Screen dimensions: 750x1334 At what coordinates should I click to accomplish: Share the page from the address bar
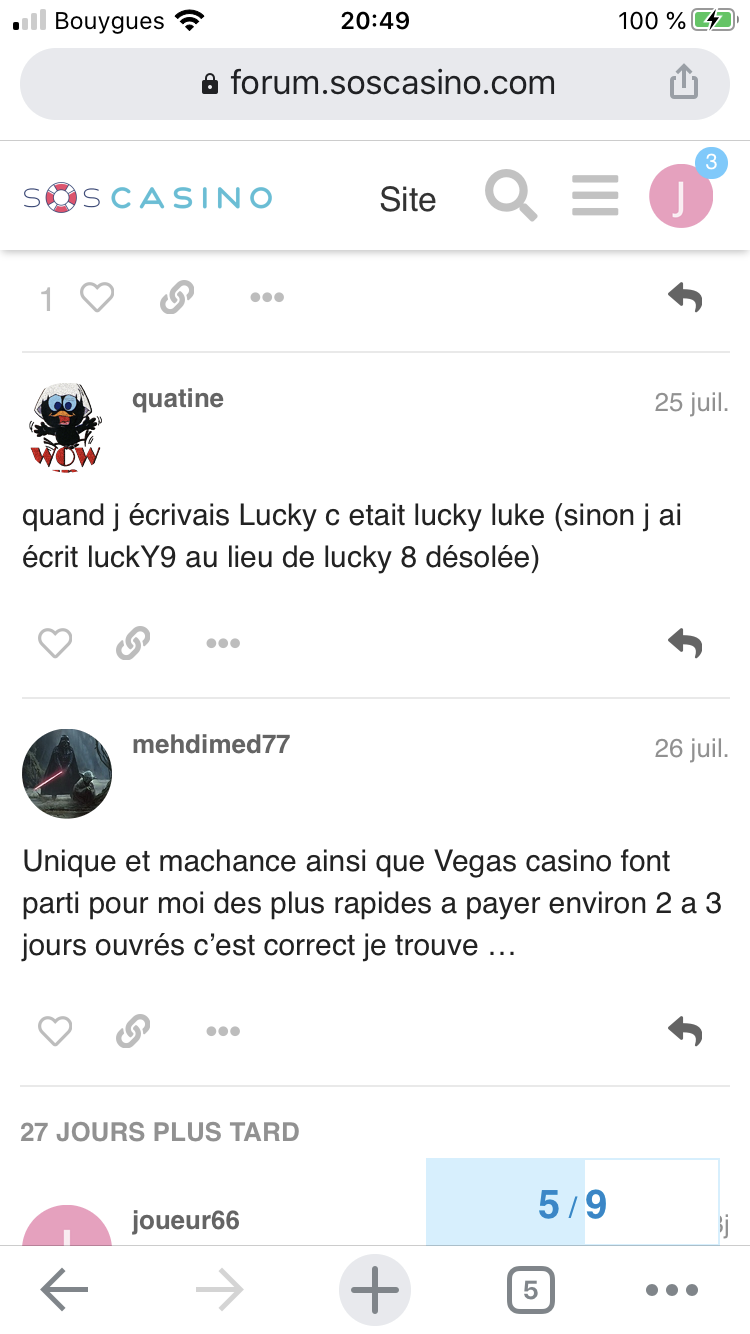point(683,82)
